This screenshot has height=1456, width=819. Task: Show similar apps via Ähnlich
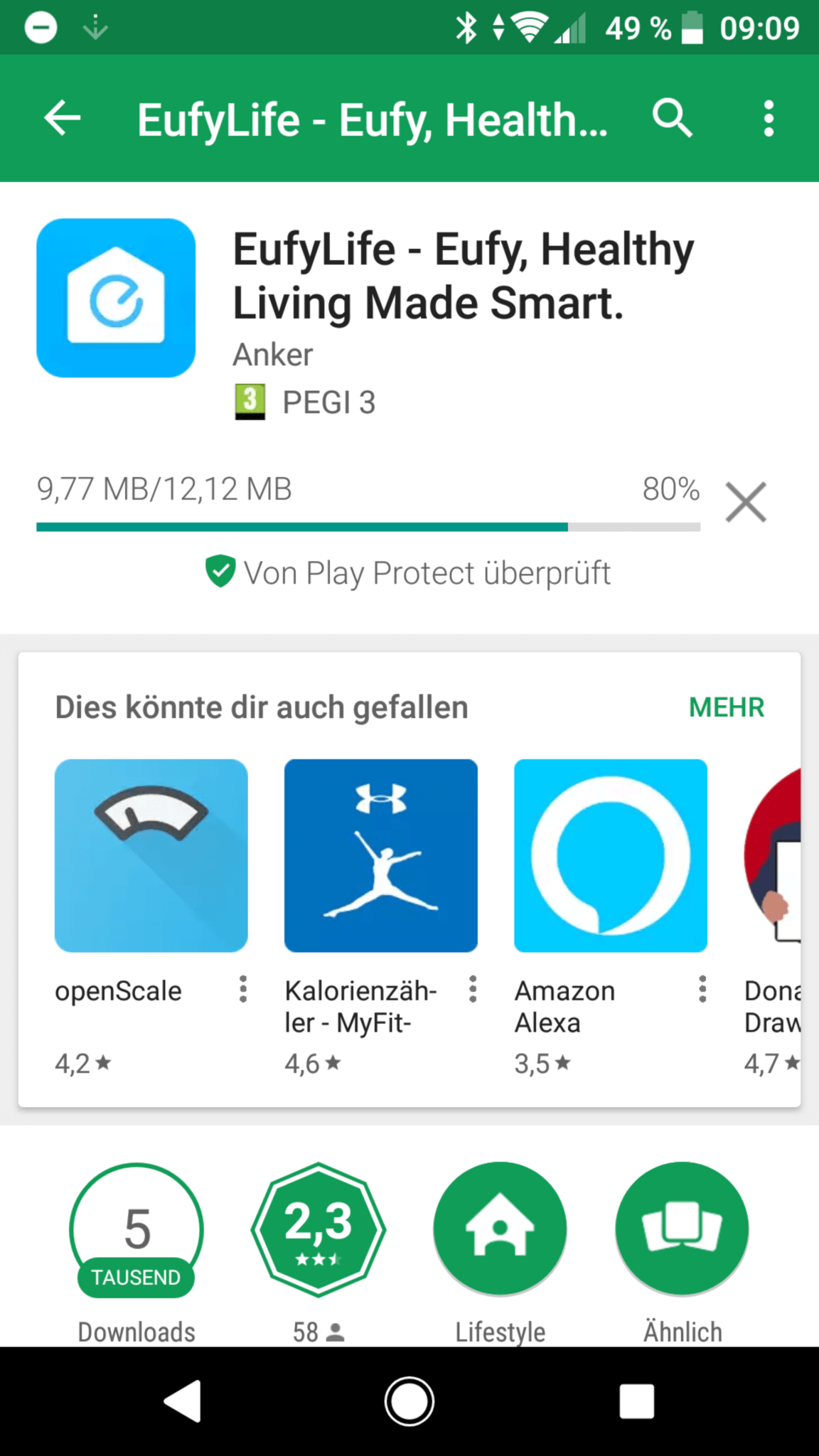pyautogui.click(x=682, y=1230)
